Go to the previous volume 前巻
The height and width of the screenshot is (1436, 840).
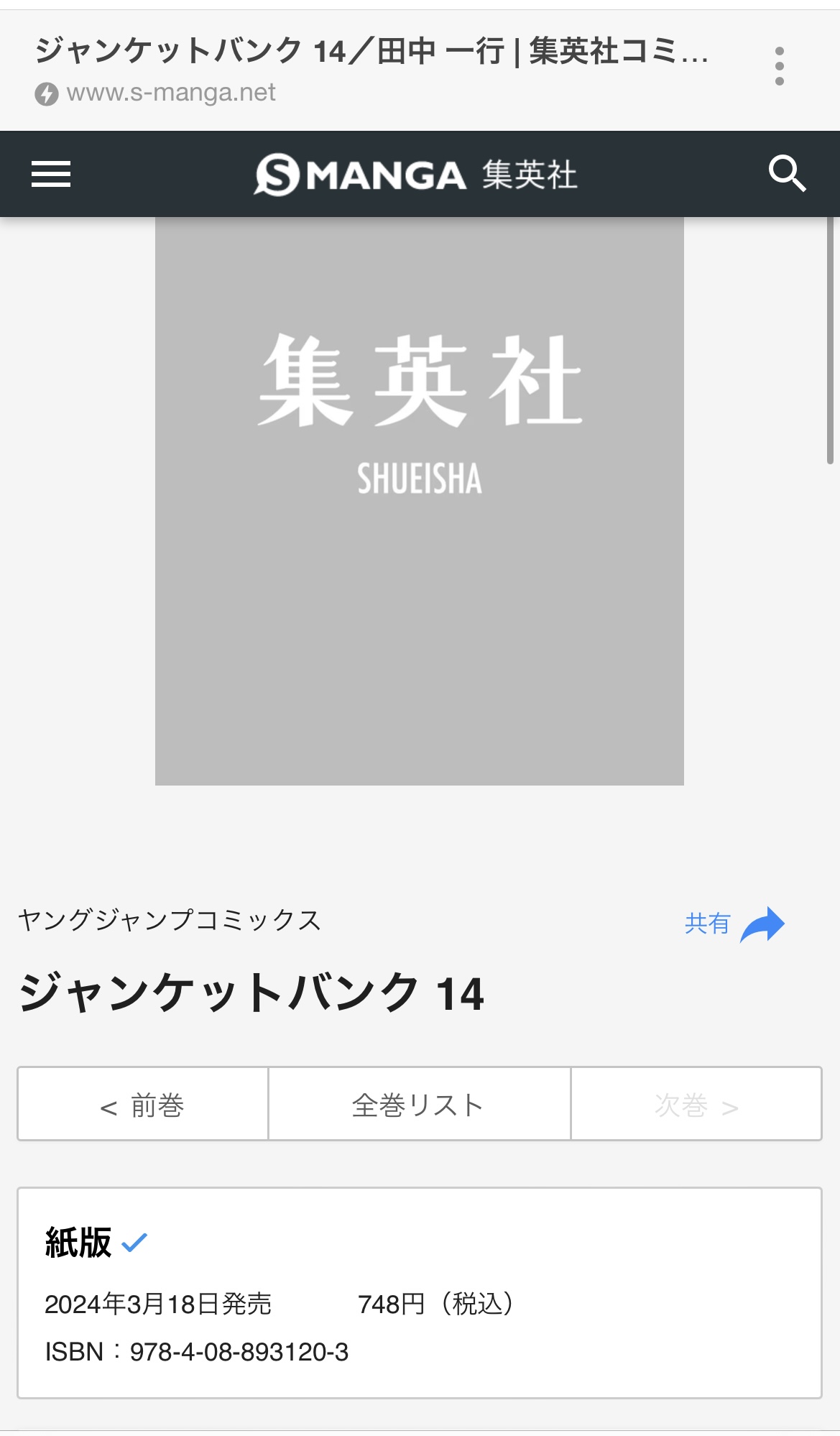coord(143,1105)
